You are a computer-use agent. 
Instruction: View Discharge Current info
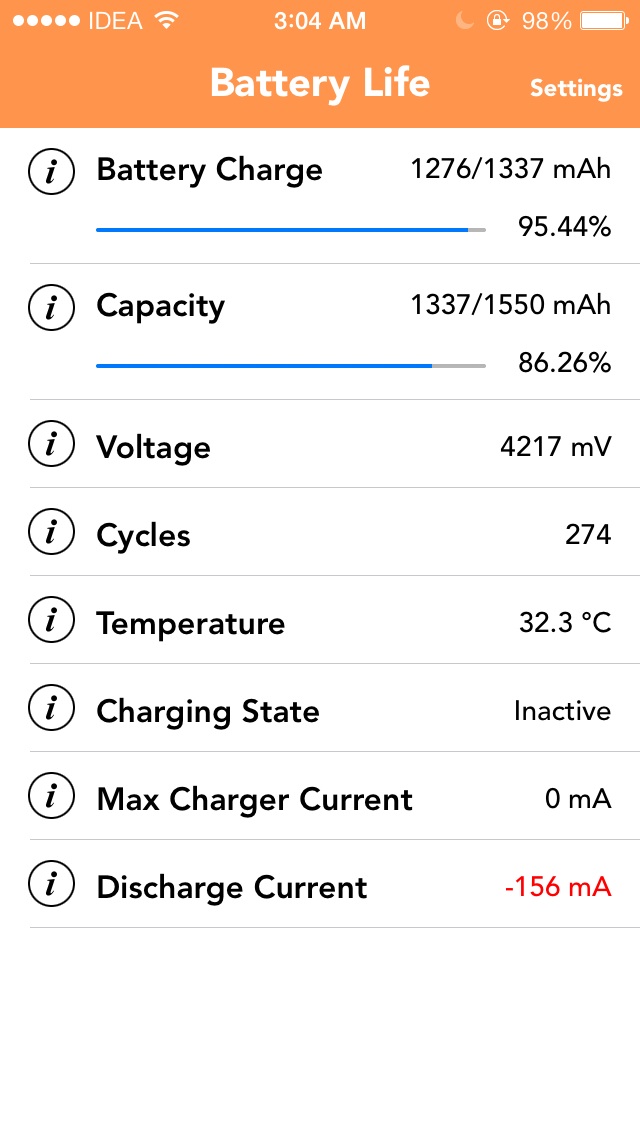coord(51,885)
